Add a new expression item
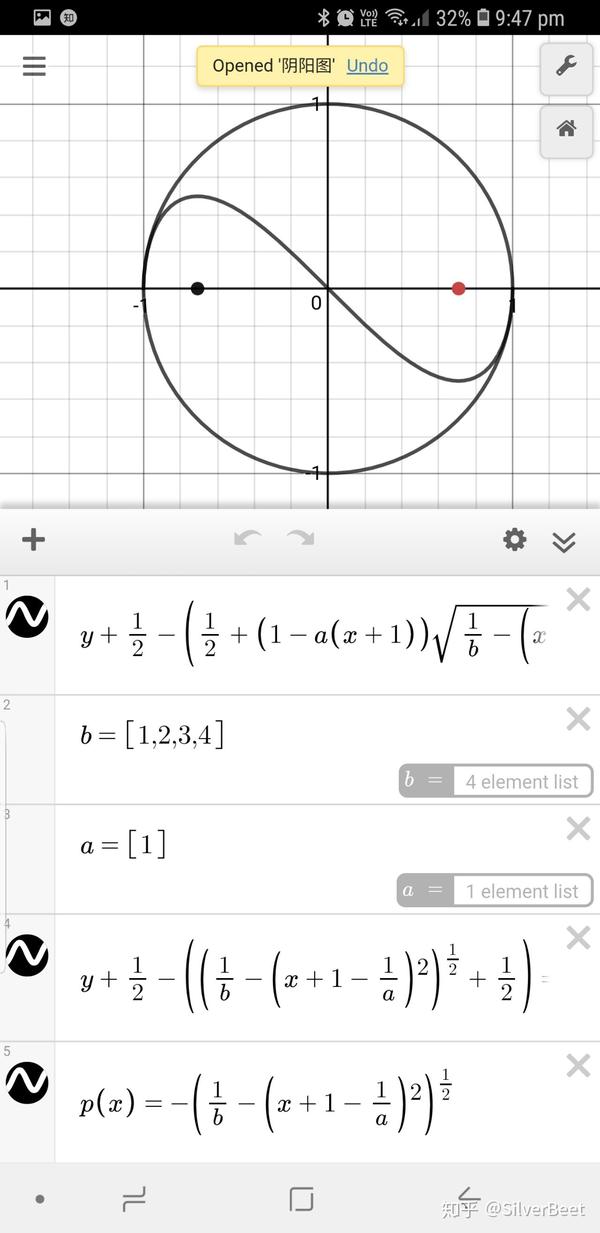This screenshot has height=1233, width=600. 34,540
